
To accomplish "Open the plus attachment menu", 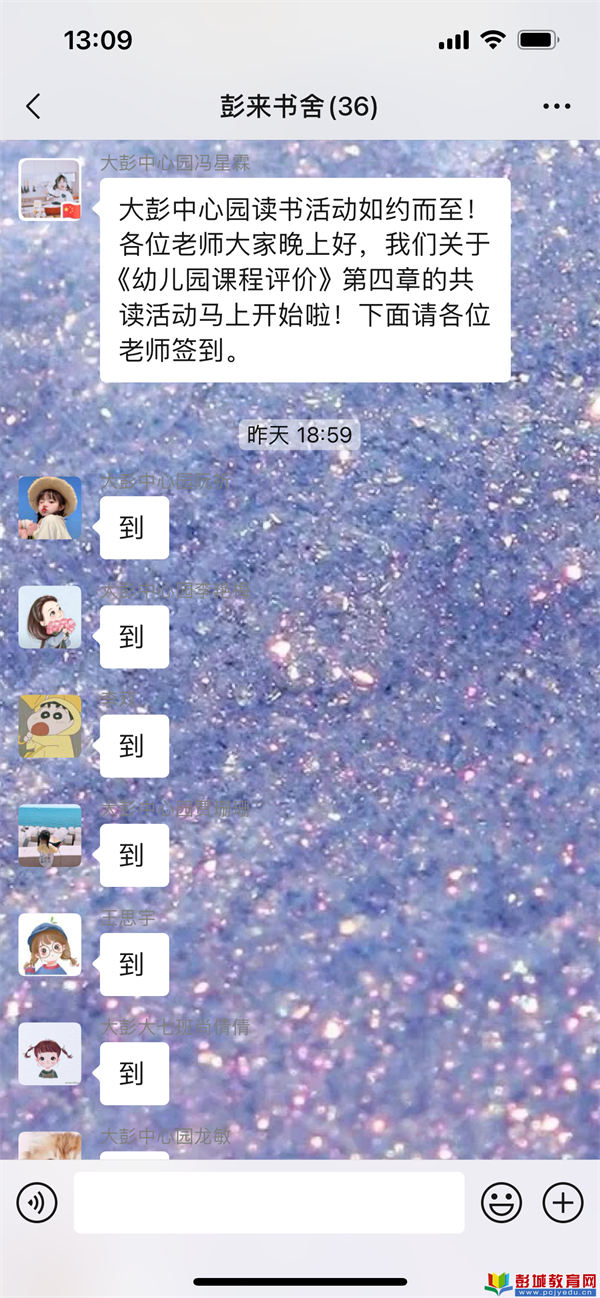I will [562, 1202].
